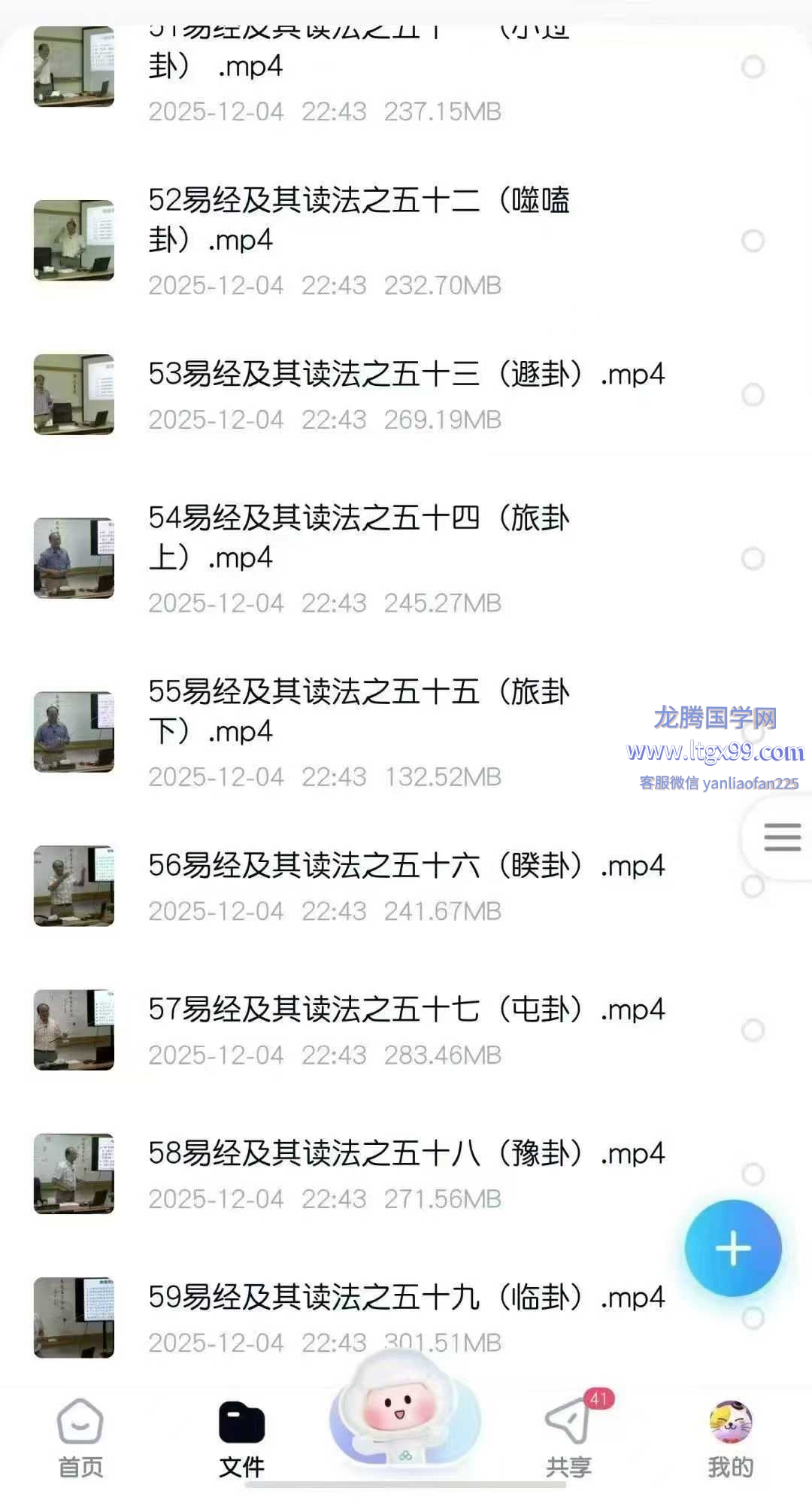Open the 52易经及其读法之五十二 video file
Image resolution: width=812 pixels, height=1503 pixels.
359,220
